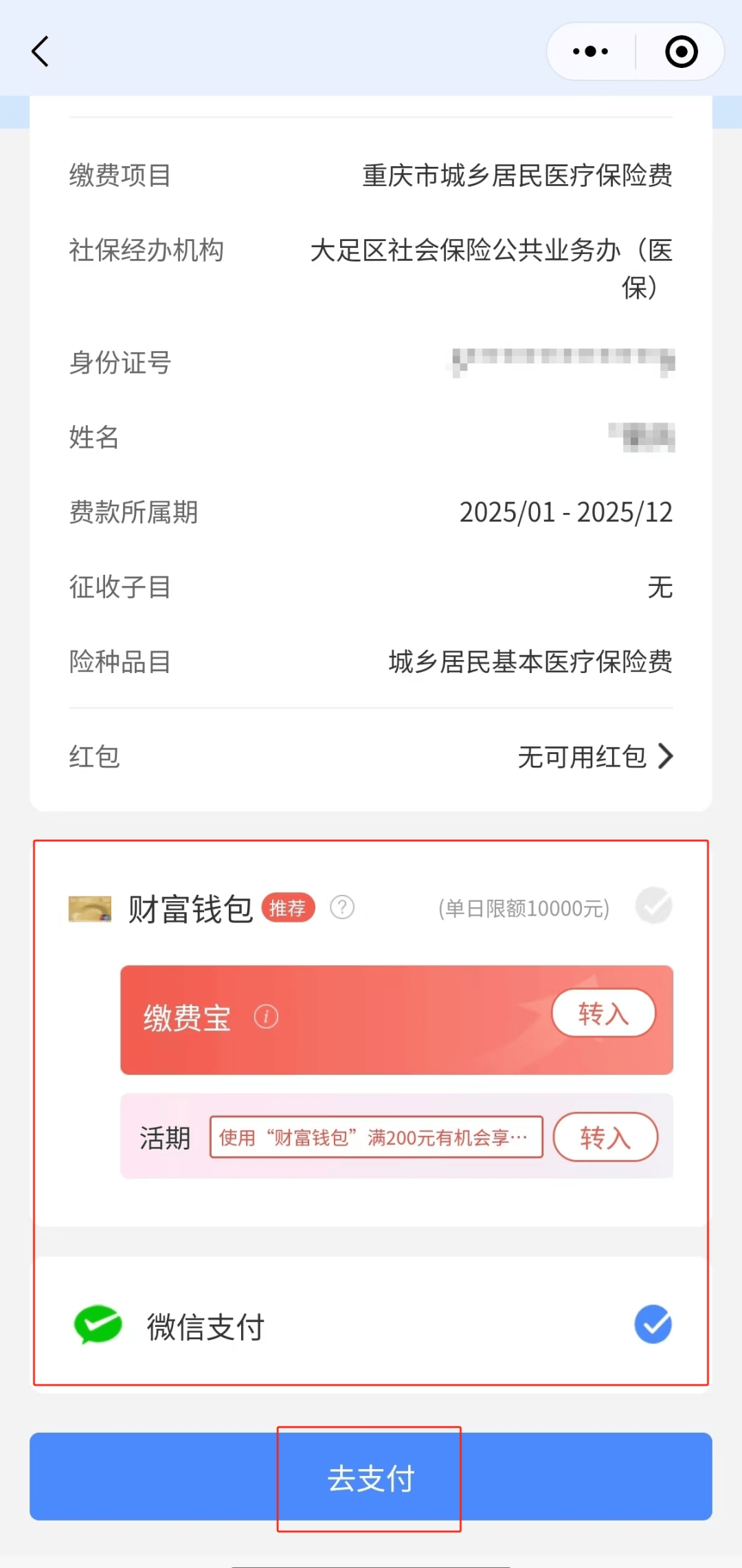Tap the masked 身份证号 ID field

563,364
